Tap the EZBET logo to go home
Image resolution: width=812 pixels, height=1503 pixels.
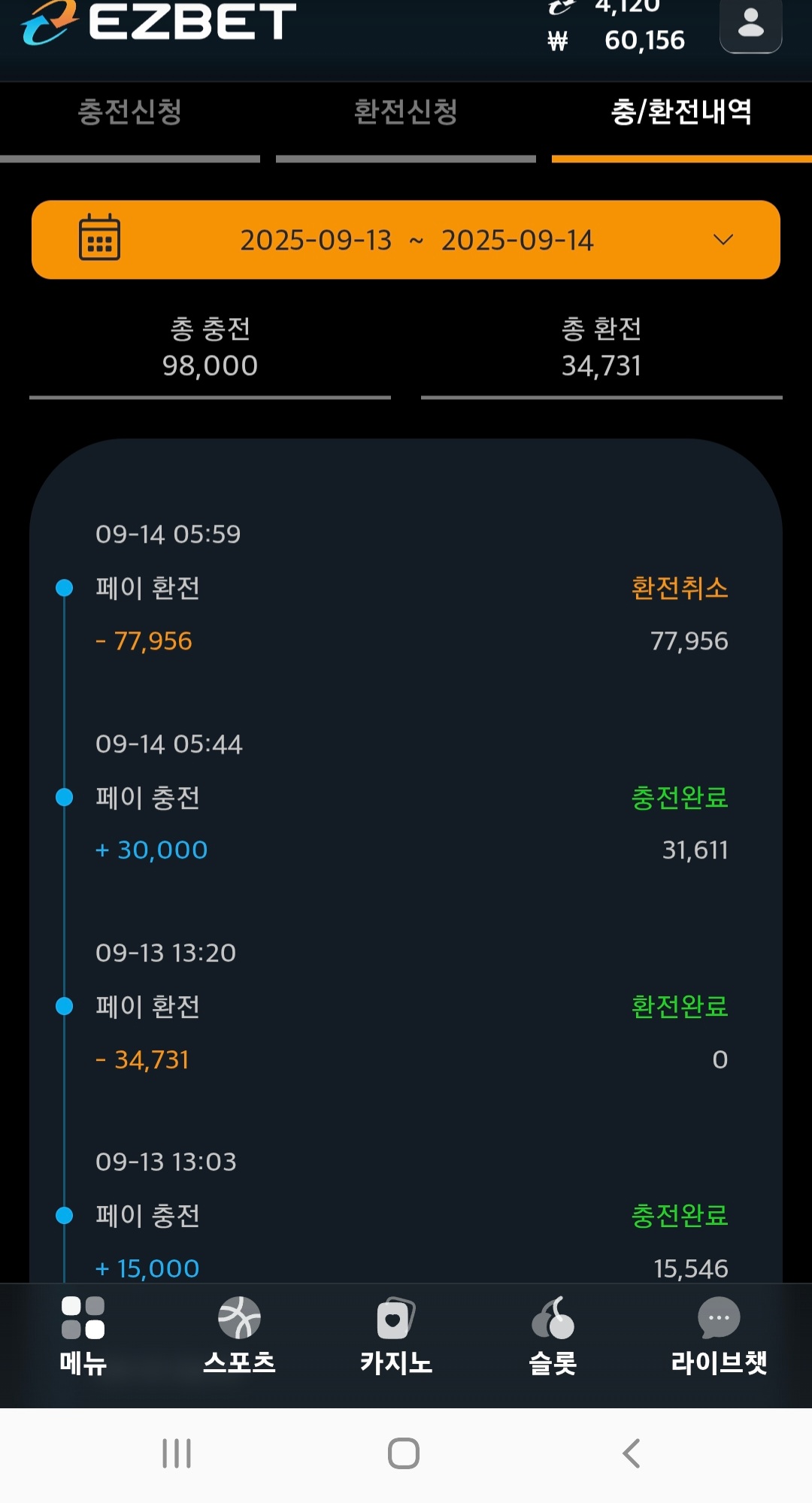(x=159, y=21)
